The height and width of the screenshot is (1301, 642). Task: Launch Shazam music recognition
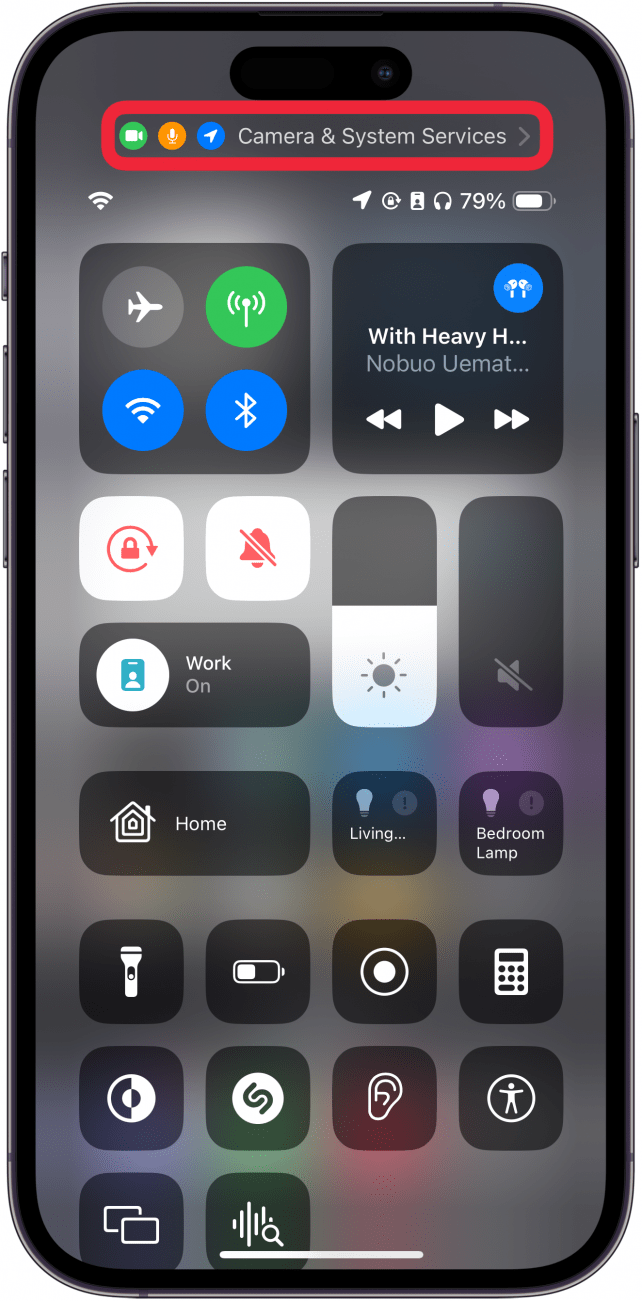258,1099
